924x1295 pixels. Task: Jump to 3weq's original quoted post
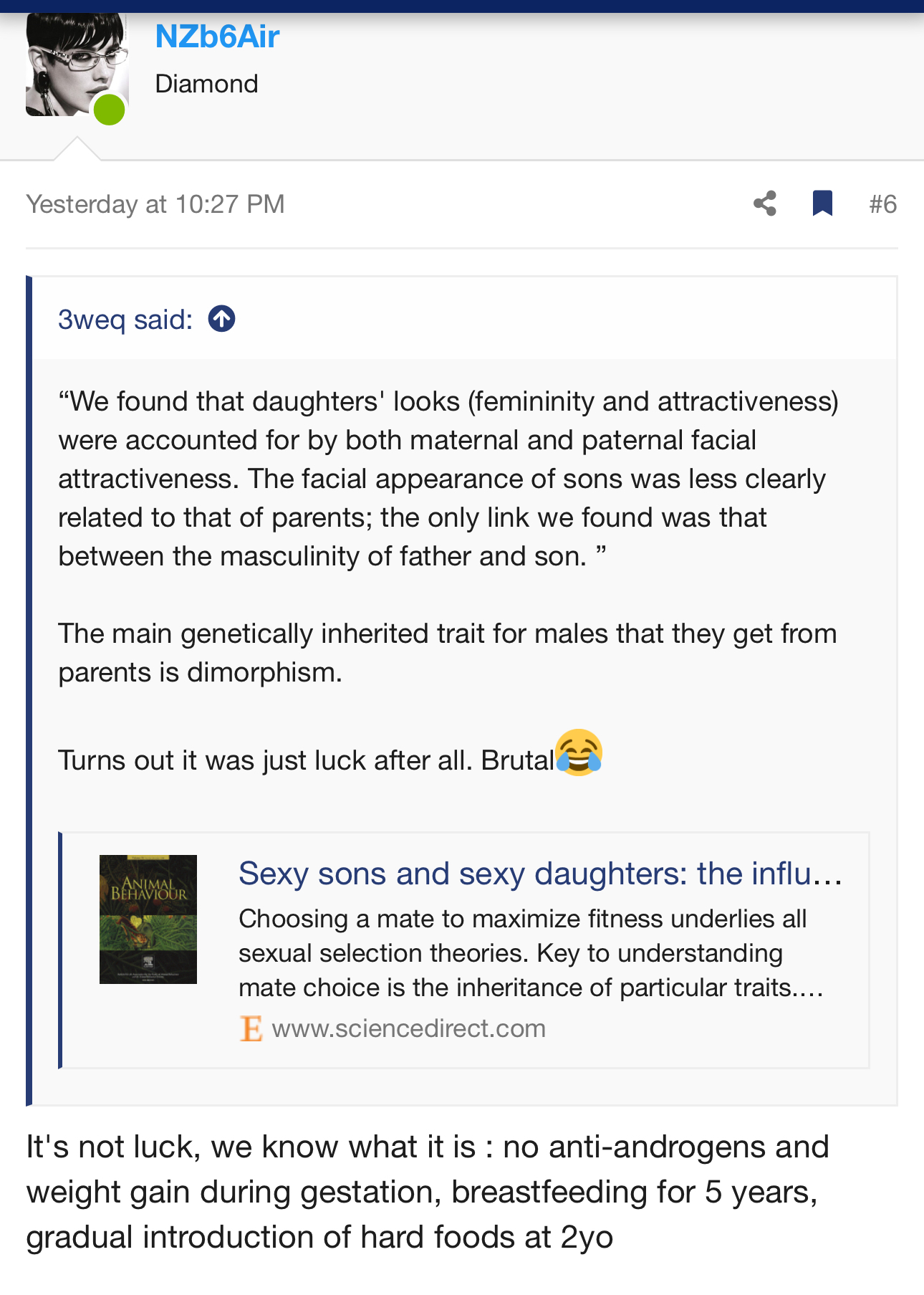pyautogui.click(x=221, y=319)
